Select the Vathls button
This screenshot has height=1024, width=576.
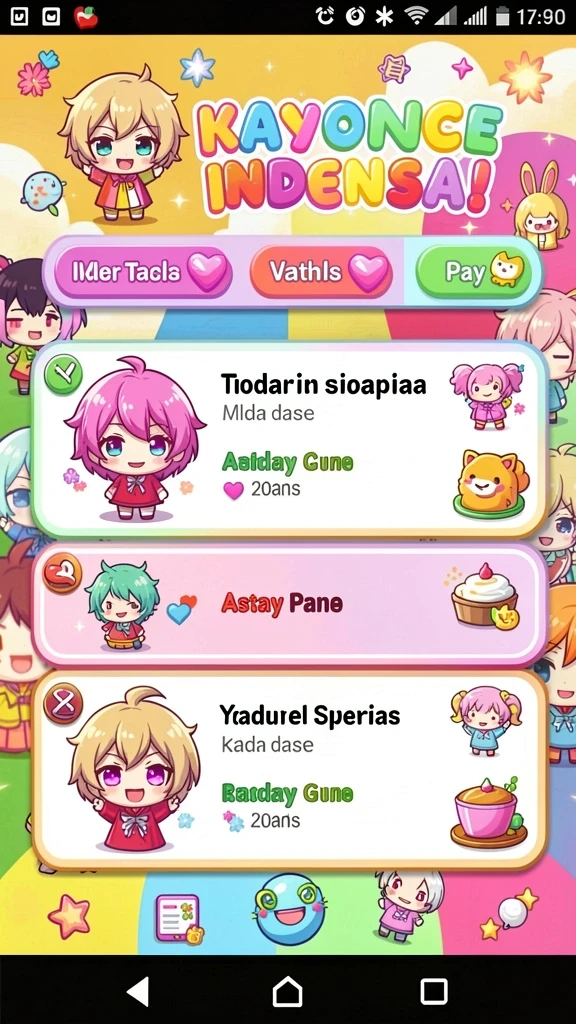[321, 271]
